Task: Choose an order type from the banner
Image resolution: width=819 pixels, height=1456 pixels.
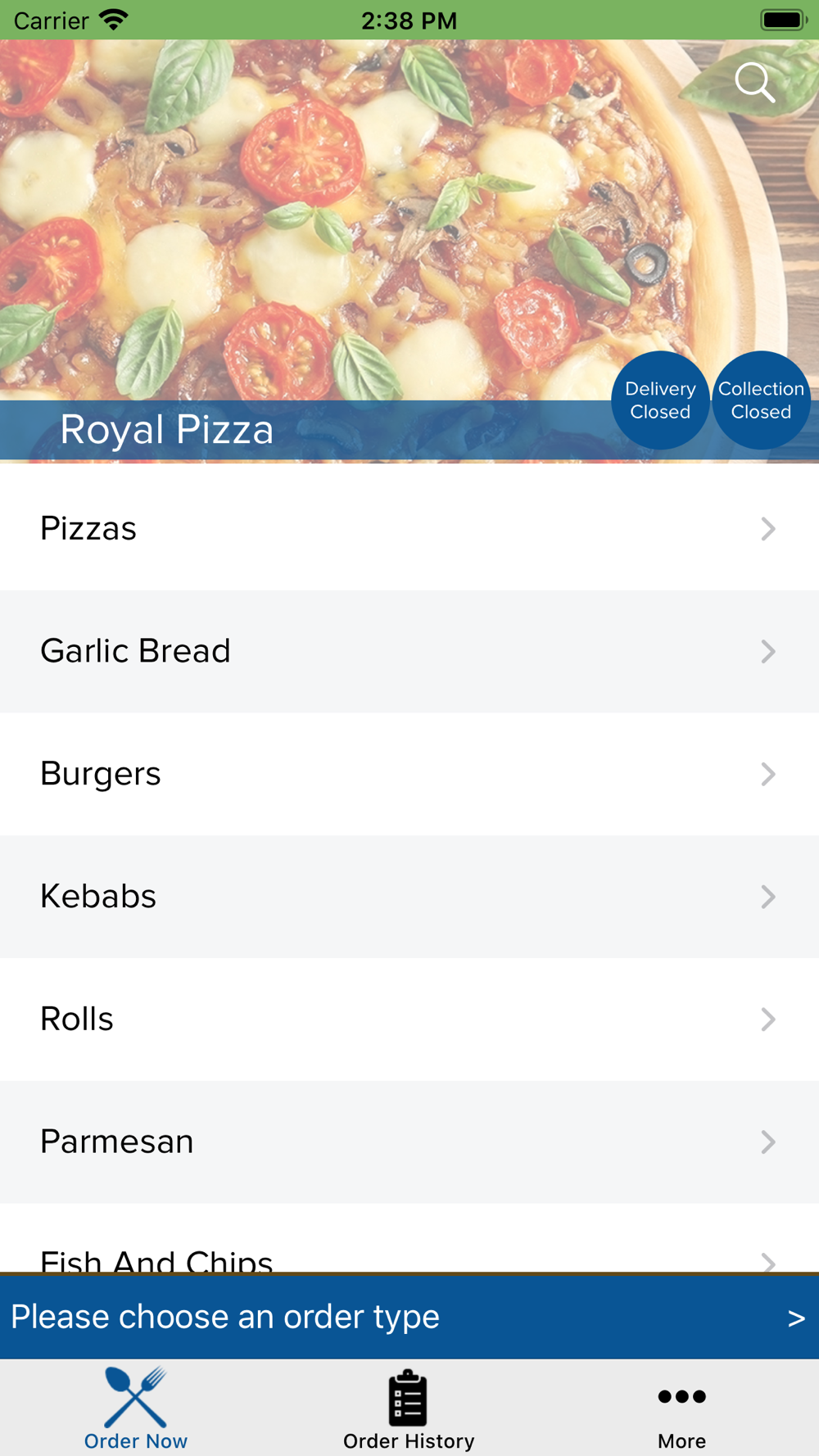Action: click(x=409, y=1317)
